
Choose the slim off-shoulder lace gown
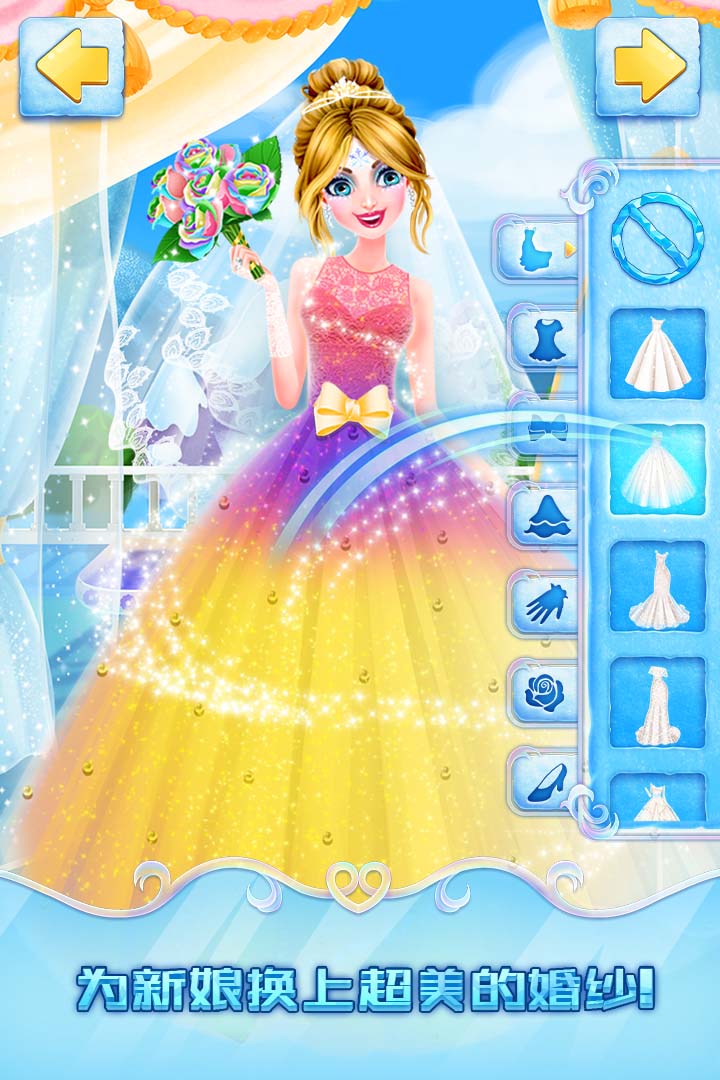point(657,702)
